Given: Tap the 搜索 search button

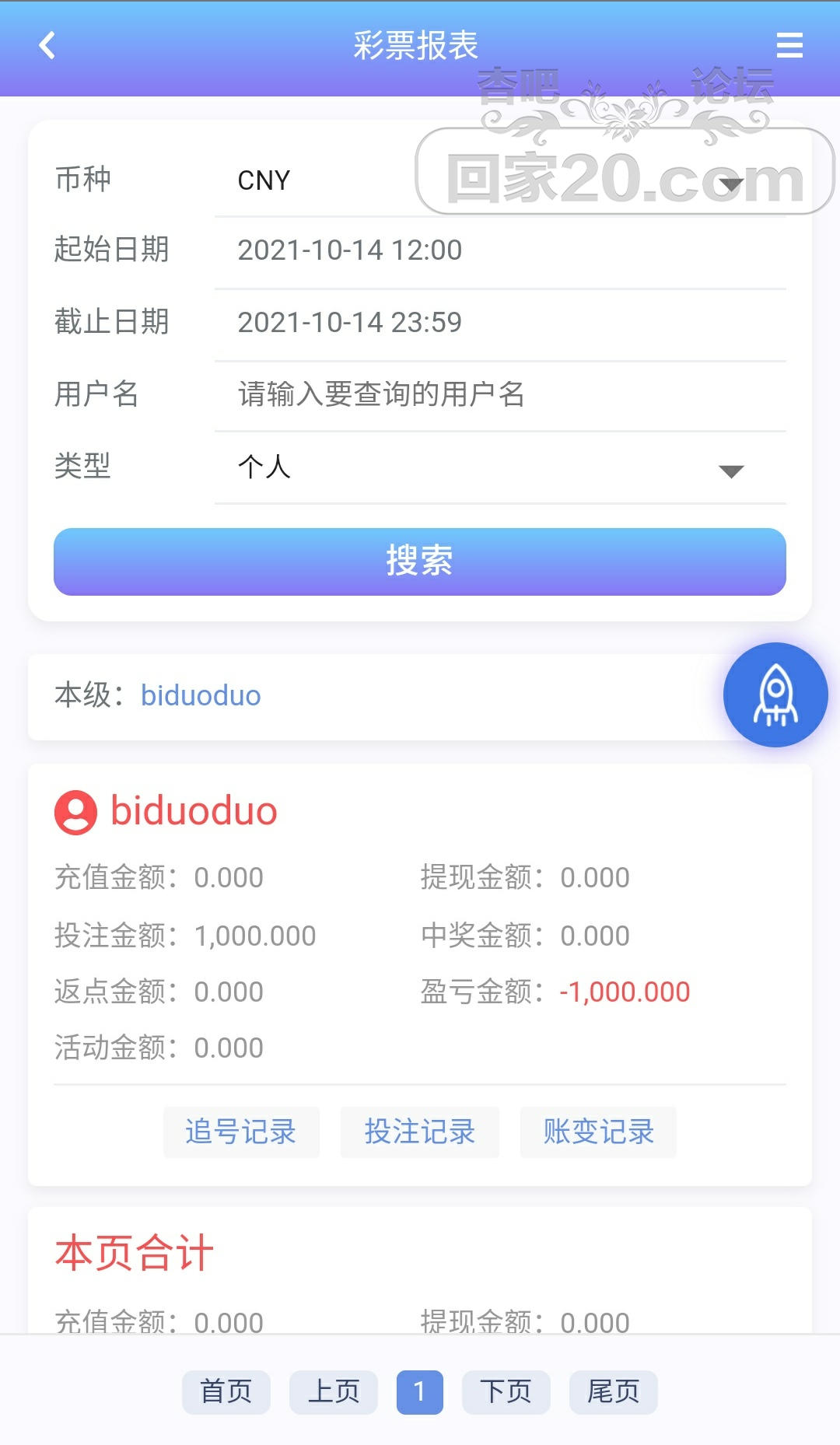Looking at the screenshot, I should 420,562.
